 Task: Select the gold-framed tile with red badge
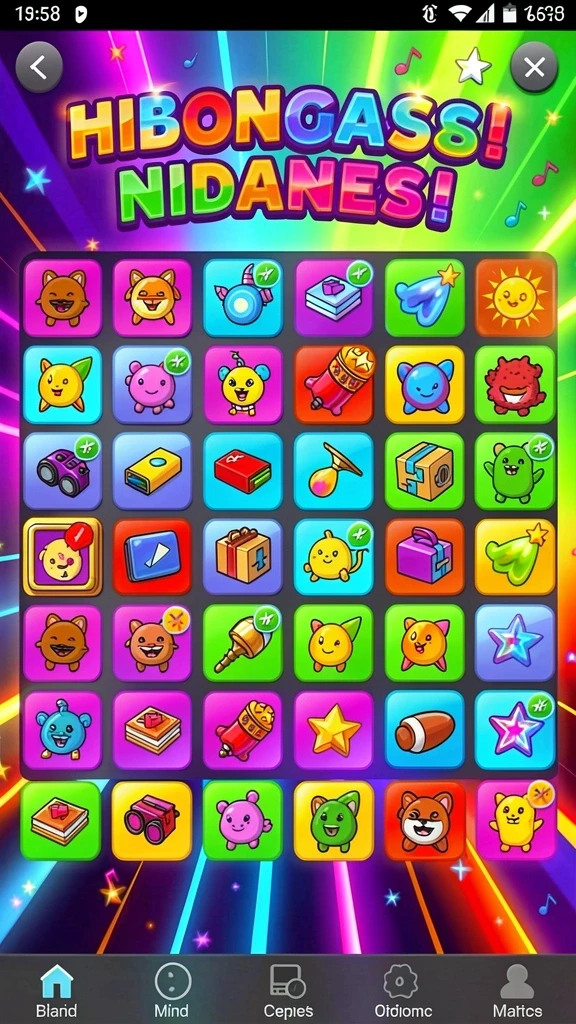point(63,557)
